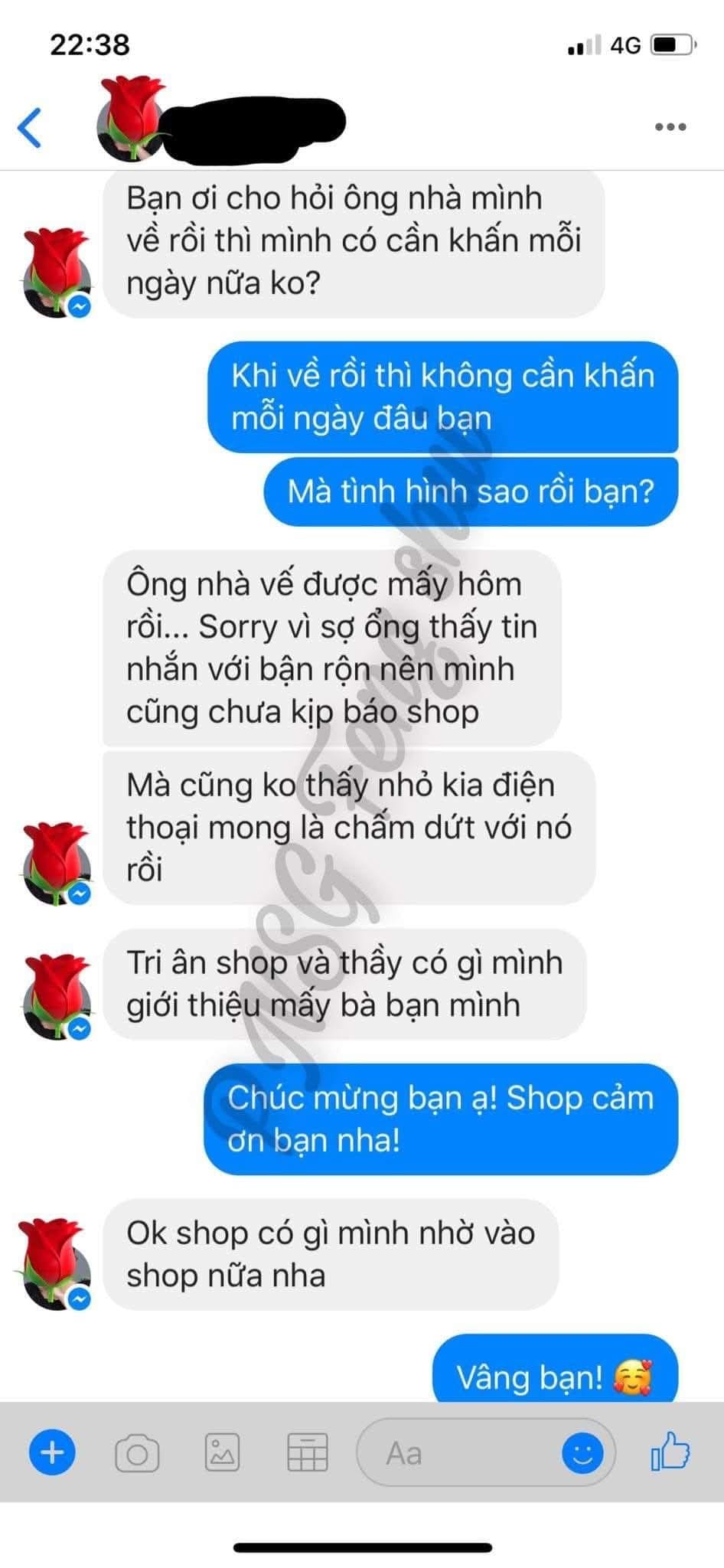Image resolution: width=724 pixels, height=1568 pixels.
Task: Open the three-dot conversation options
Action: [670, 127]
